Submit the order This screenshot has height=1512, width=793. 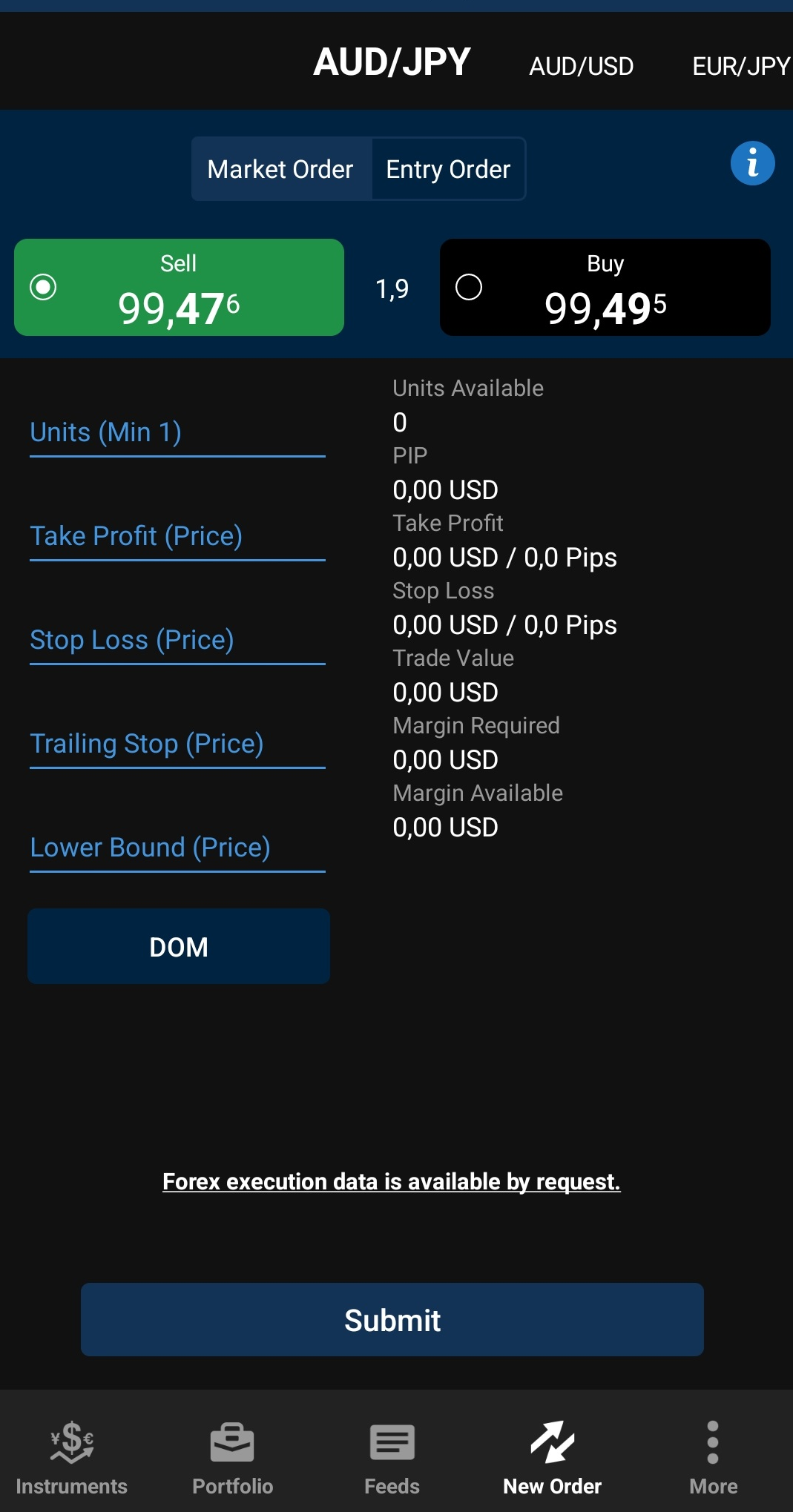click(392, 1320)
